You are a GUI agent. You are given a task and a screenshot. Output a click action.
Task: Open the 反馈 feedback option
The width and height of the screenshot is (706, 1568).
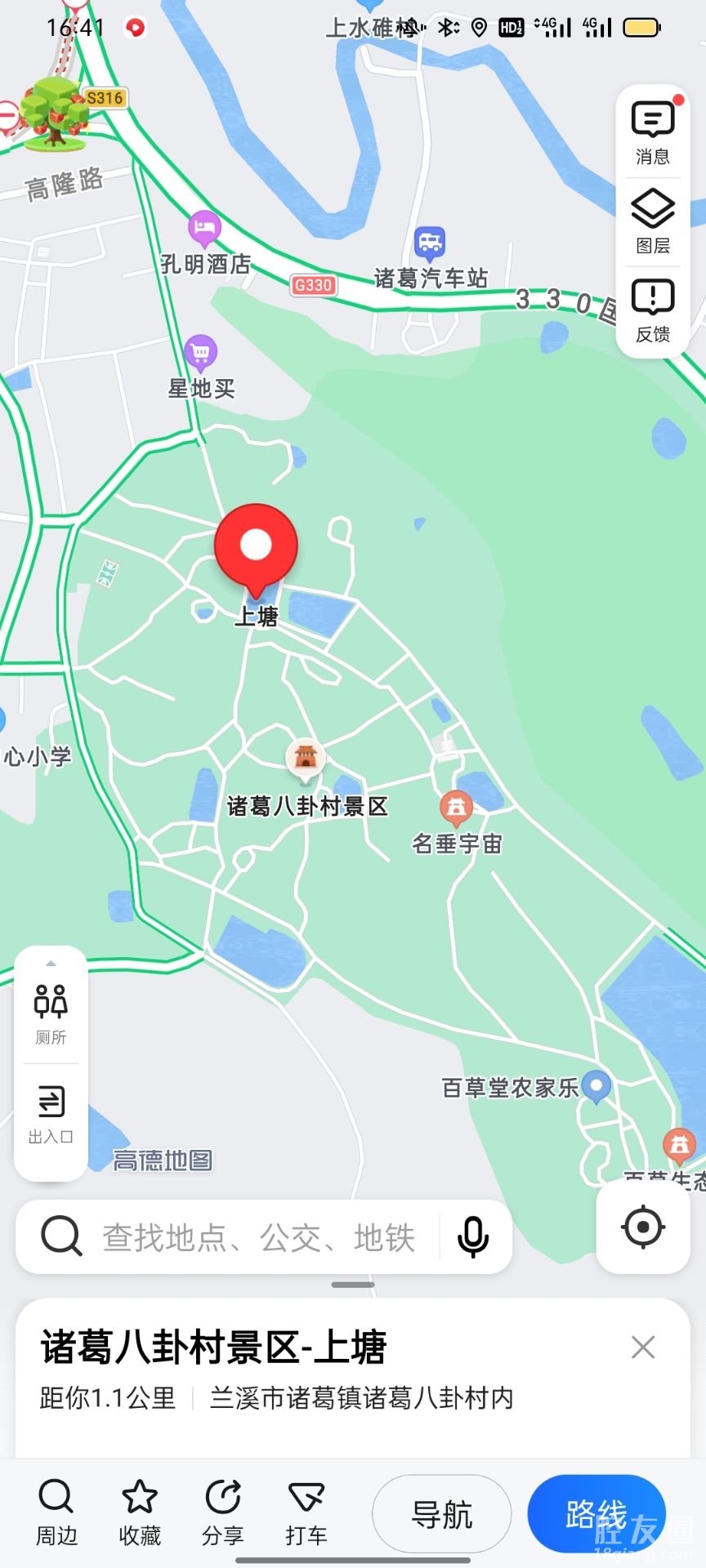tap(652, 310)
